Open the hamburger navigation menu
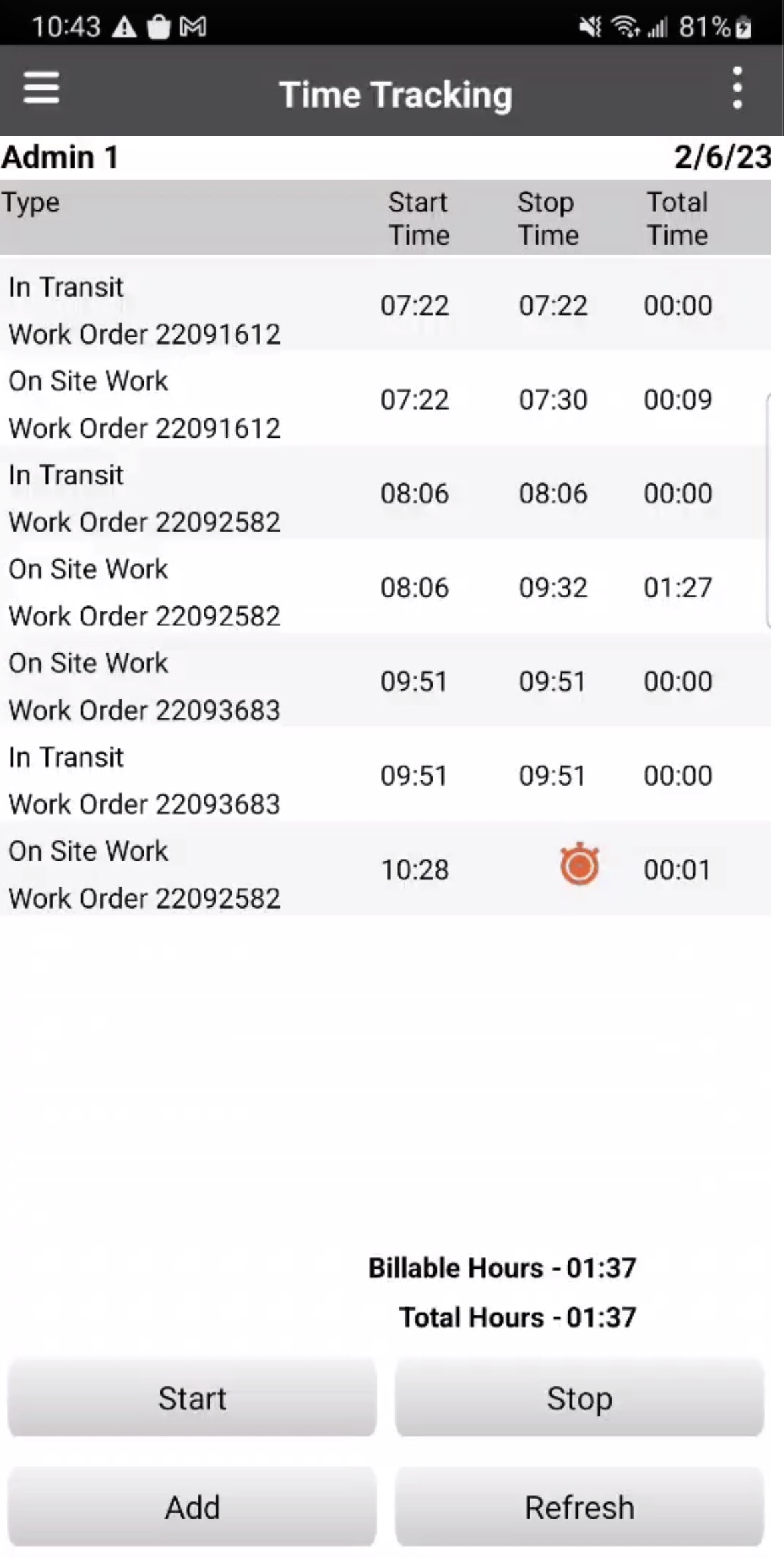Image resolution: width=784 pixels, height=1558 pixels. click(x=41, y=89)
